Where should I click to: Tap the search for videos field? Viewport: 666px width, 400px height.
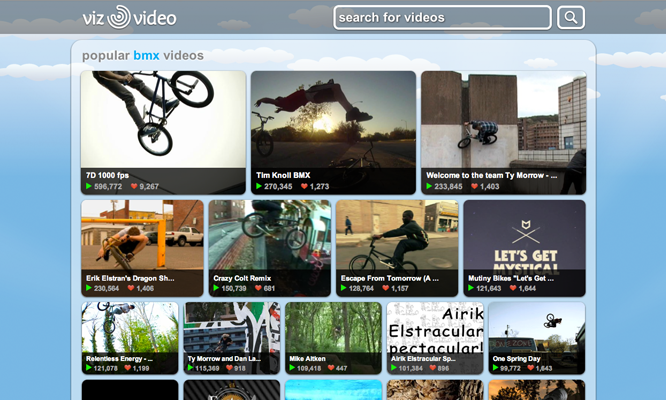pos(442,17)
